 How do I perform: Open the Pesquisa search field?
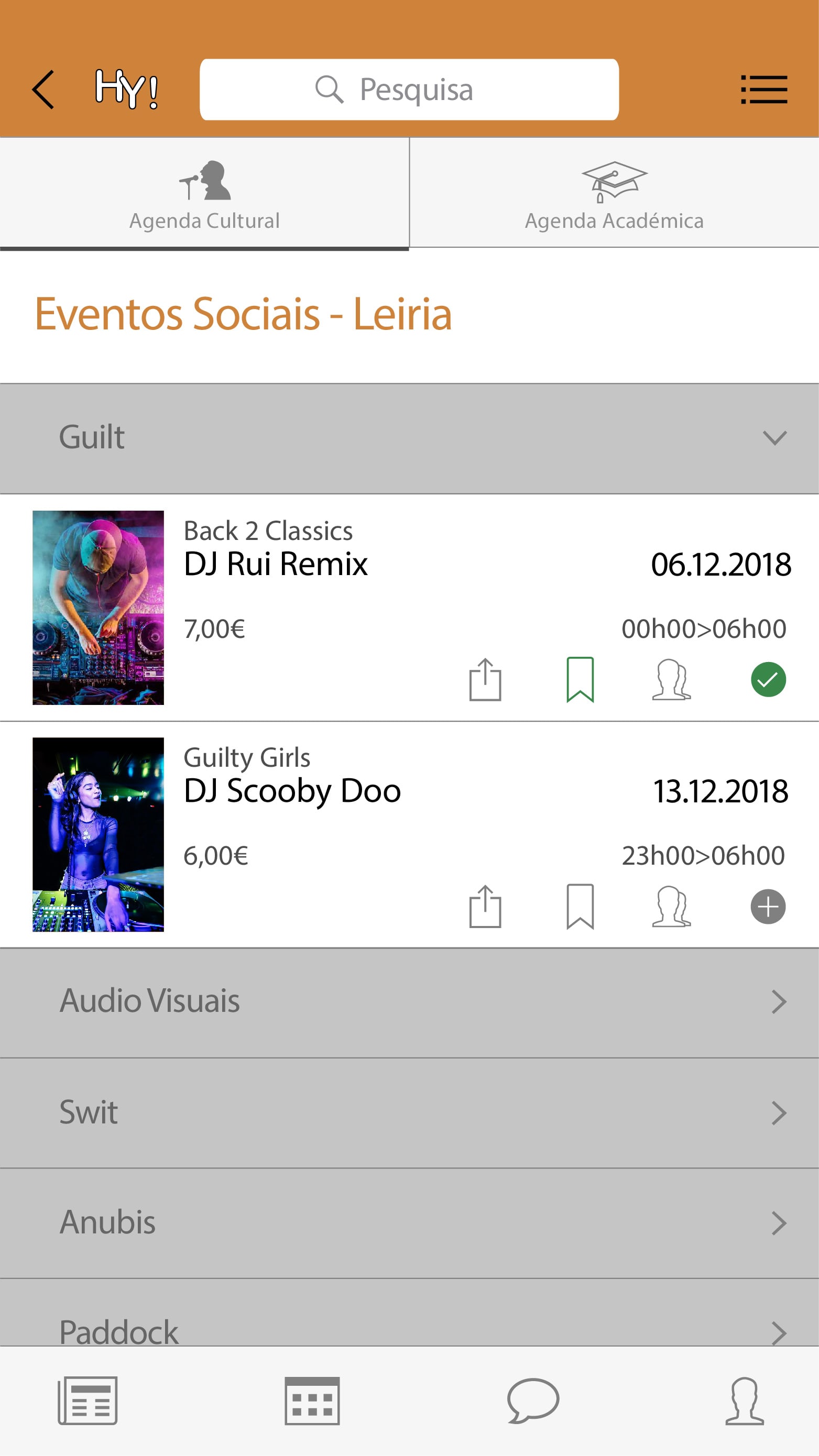tap(409, 90)
